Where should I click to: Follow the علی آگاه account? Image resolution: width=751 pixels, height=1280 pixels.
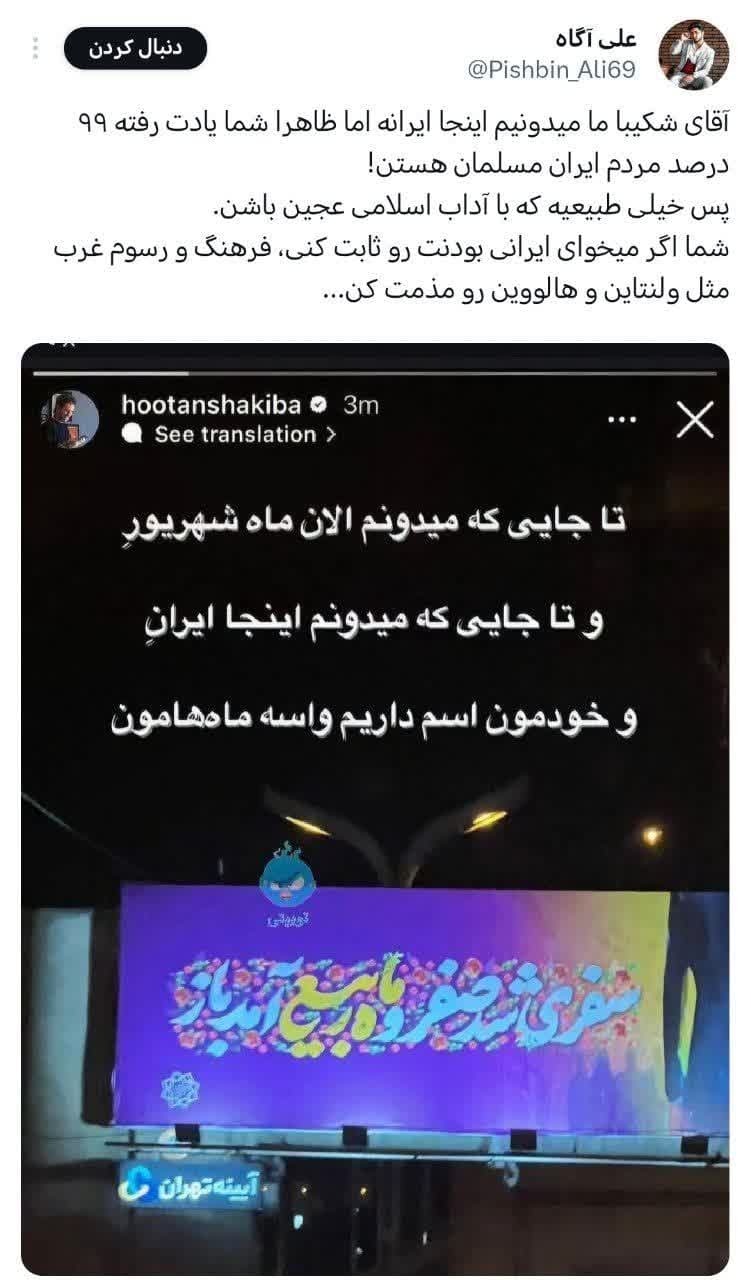pos(135,48)
